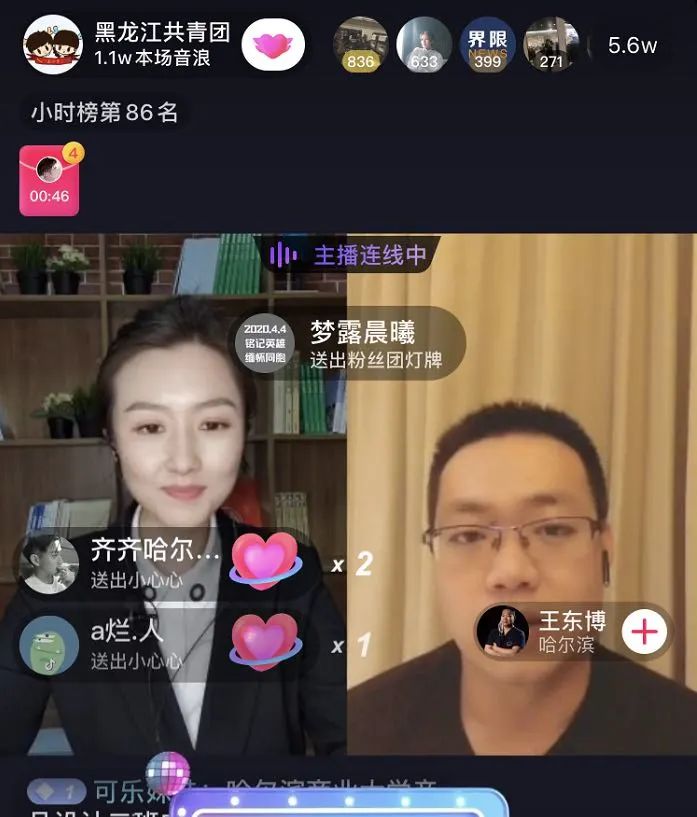Viewport: 697px width, 817px height.
Task: Show the 5.6w audience list
Action: tap(632, 45)
